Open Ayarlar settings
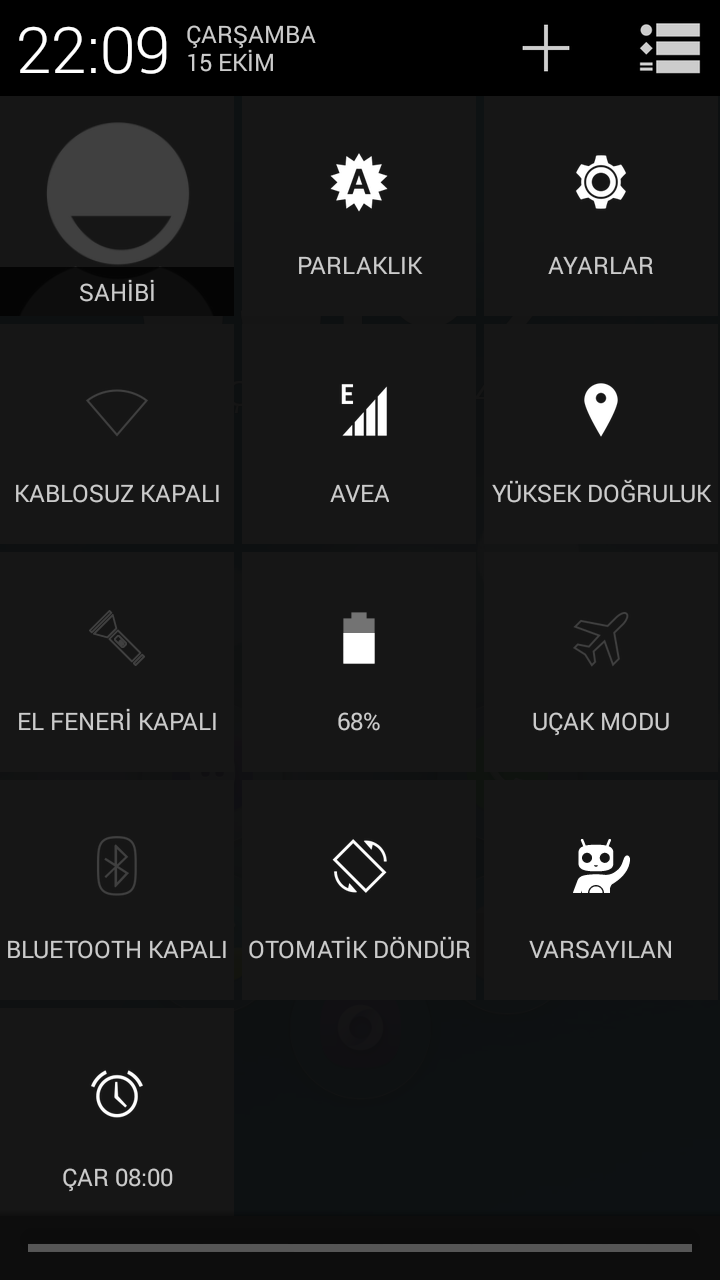Image resolution: width=720 pixels, height=1280 pixels. [601, 206]
